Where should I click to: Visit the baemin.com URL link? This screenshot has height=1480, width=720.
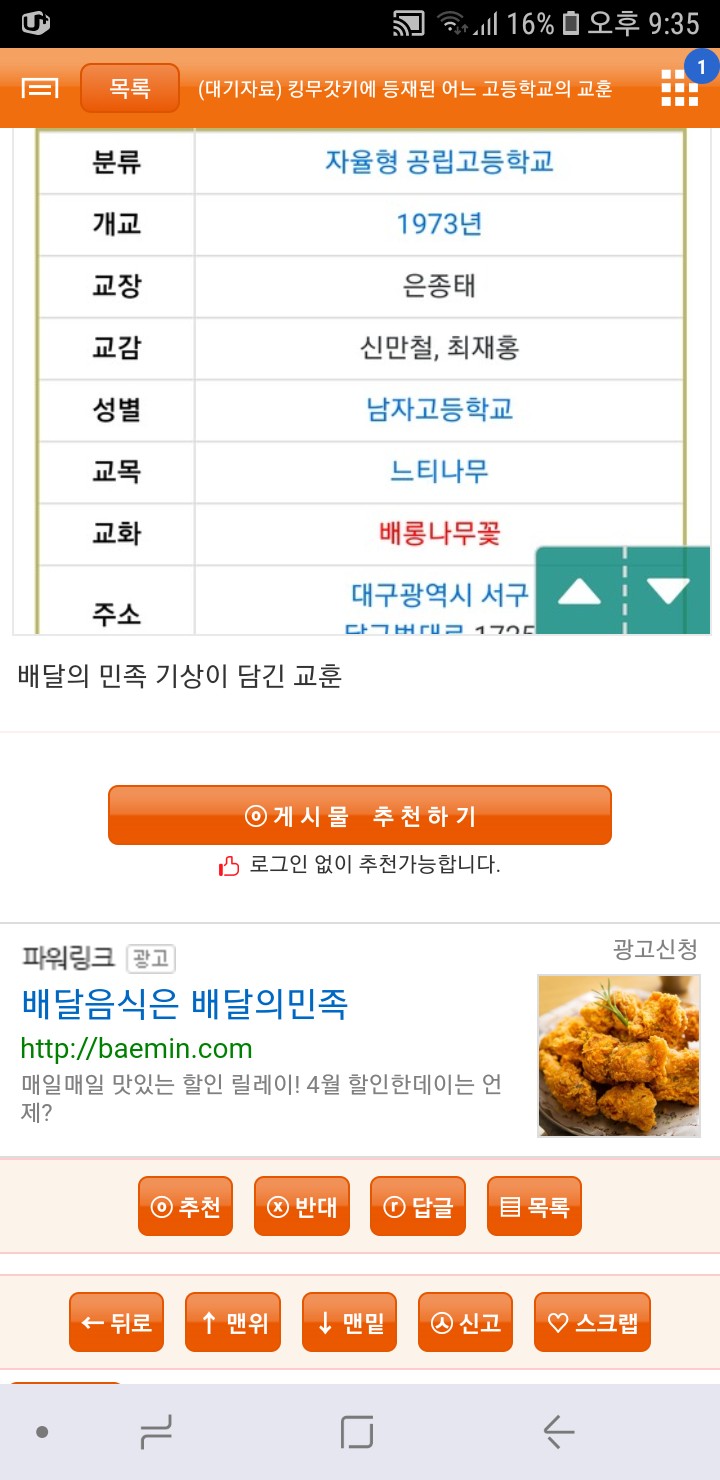[x=137, y=1048]
